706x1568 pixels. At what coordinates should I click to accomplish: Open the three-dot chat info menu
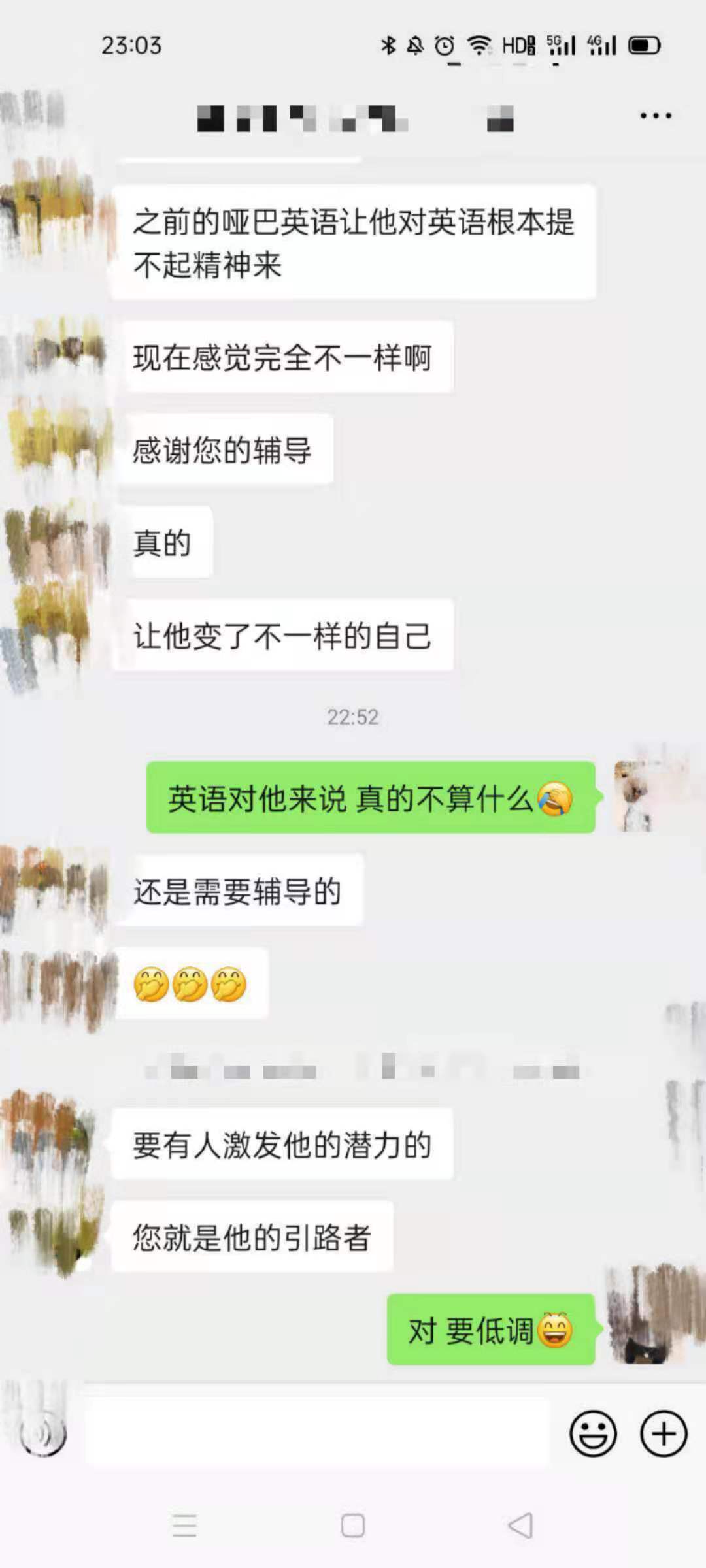tap(656, 116)
